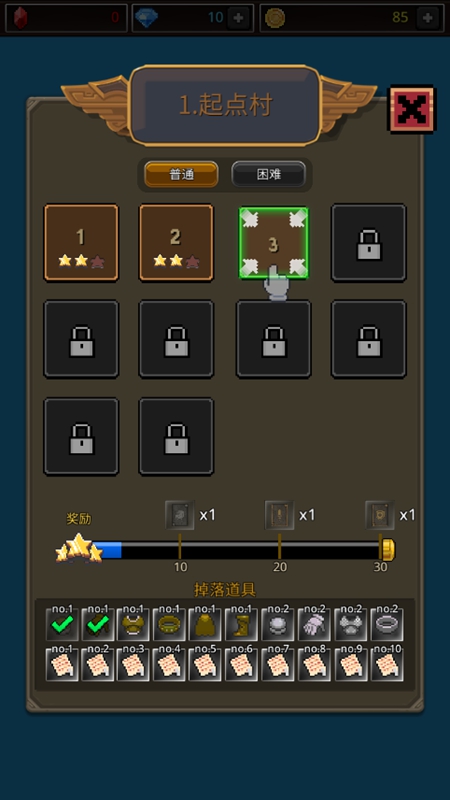Close the 起点村 stage panel
Viewport: 450px width, 800px height.
412,109
